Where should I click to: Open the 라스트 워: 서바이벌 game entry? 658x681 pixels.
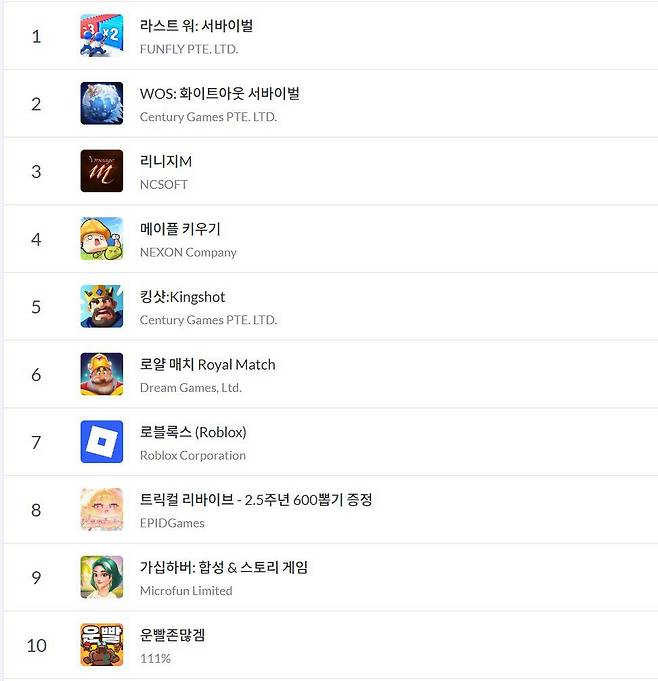click(x=196, y=27)
